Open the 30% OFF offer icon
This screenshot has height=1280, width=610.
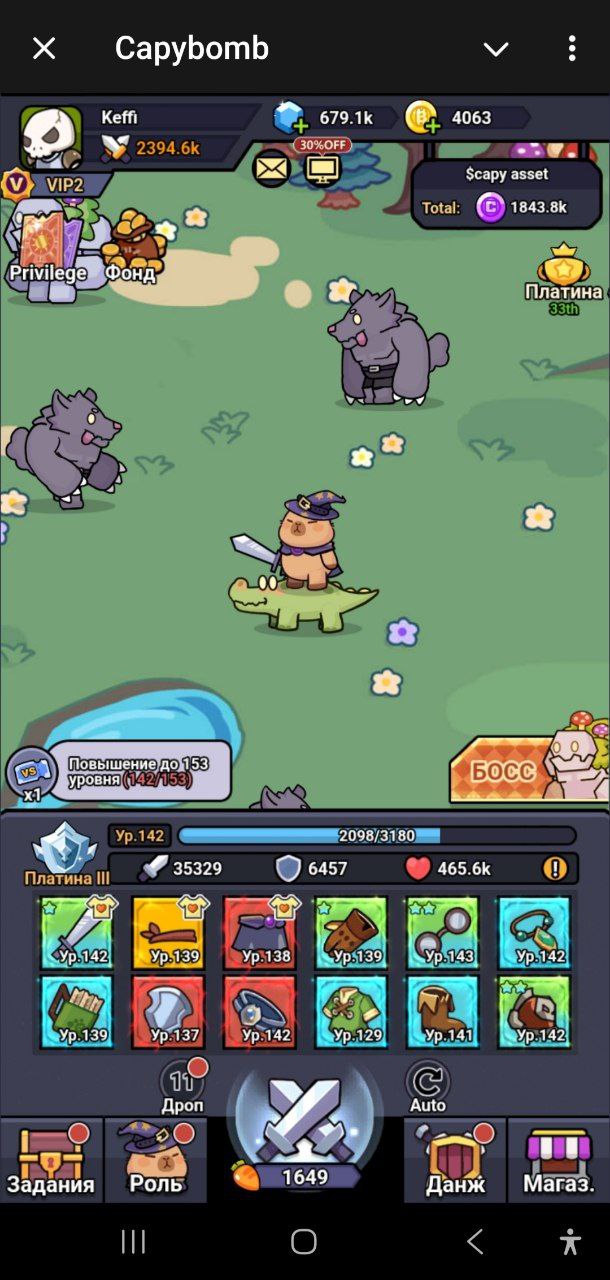[322, 165]
